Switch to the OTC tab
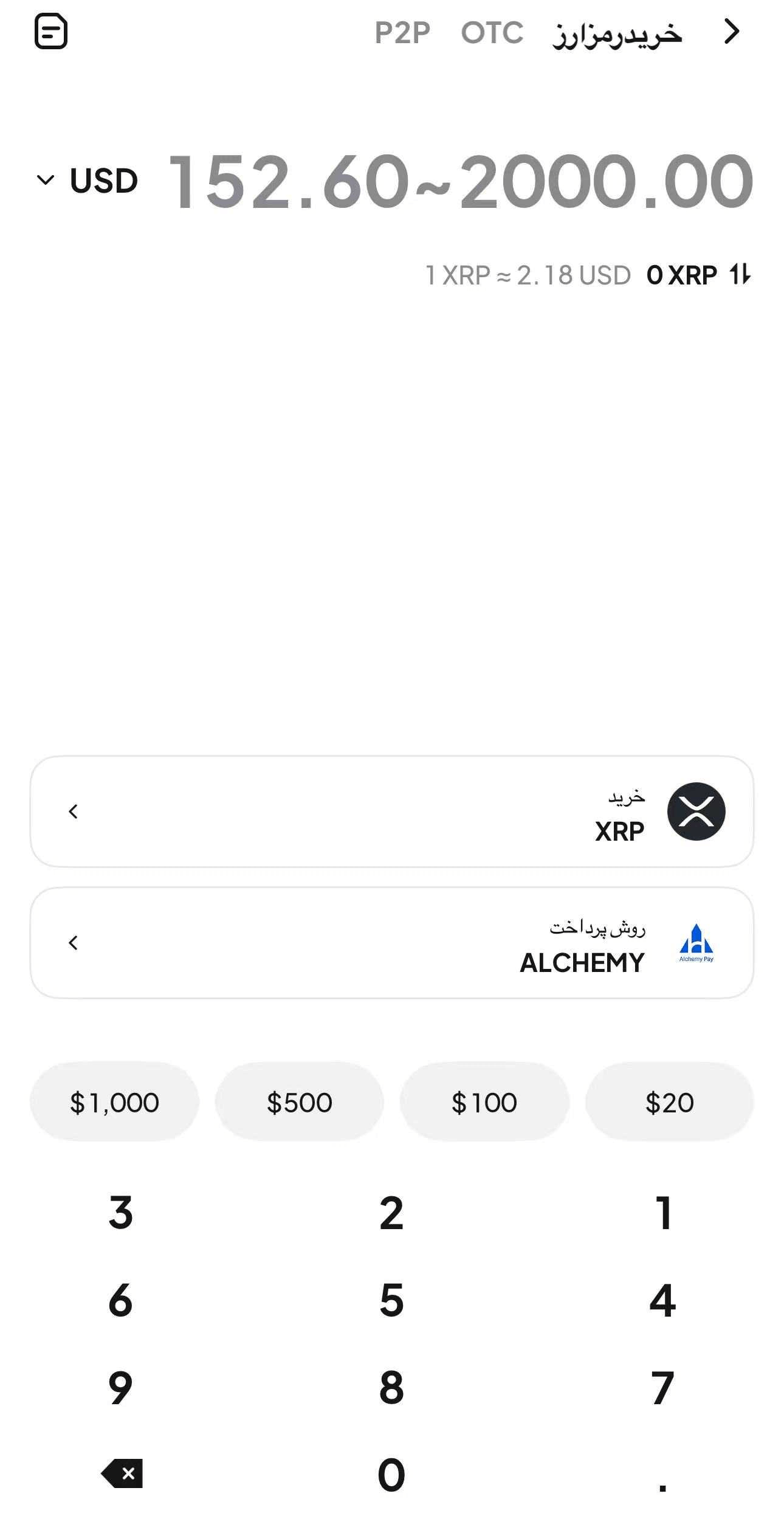 [492, 33]
